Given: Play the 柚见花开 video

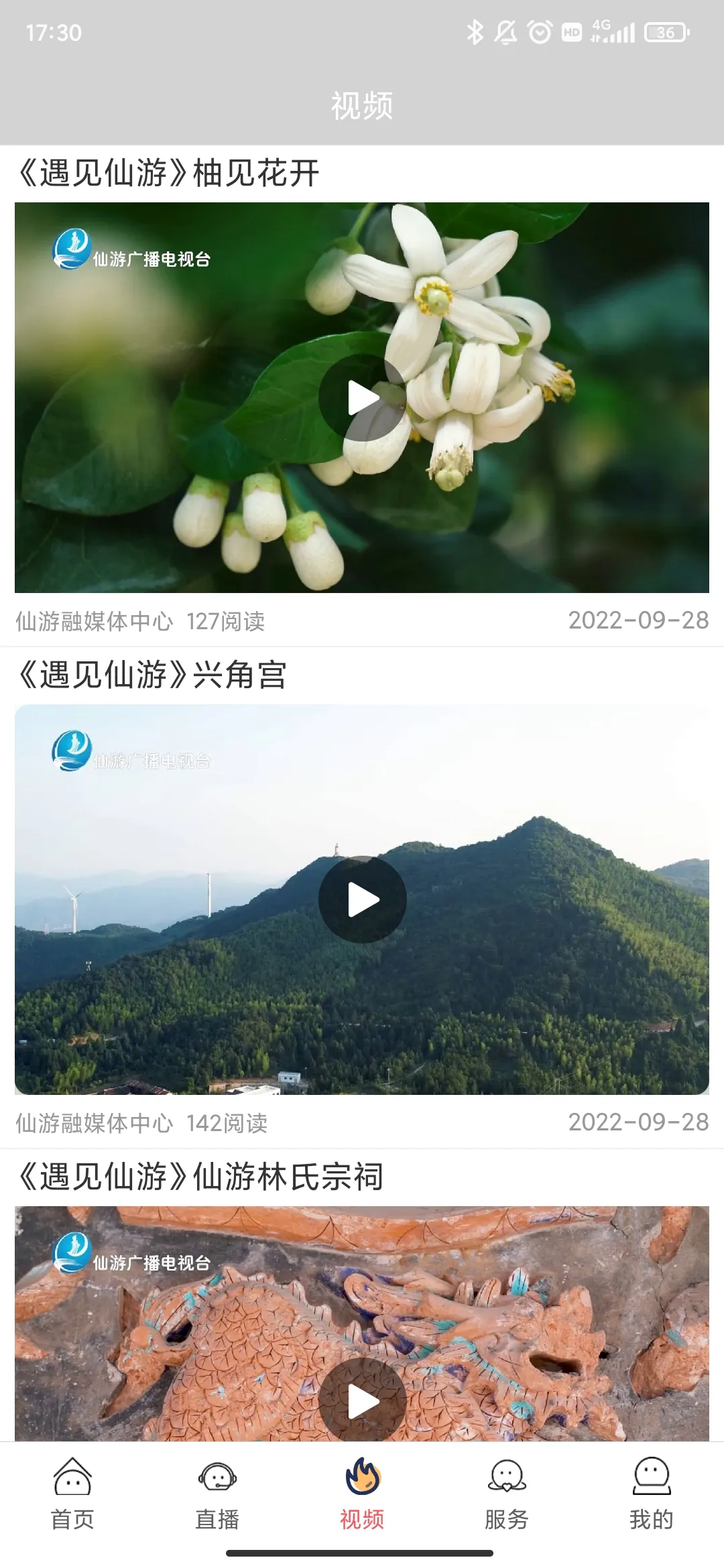Looking at the screenshot, I should click(362, 398).
